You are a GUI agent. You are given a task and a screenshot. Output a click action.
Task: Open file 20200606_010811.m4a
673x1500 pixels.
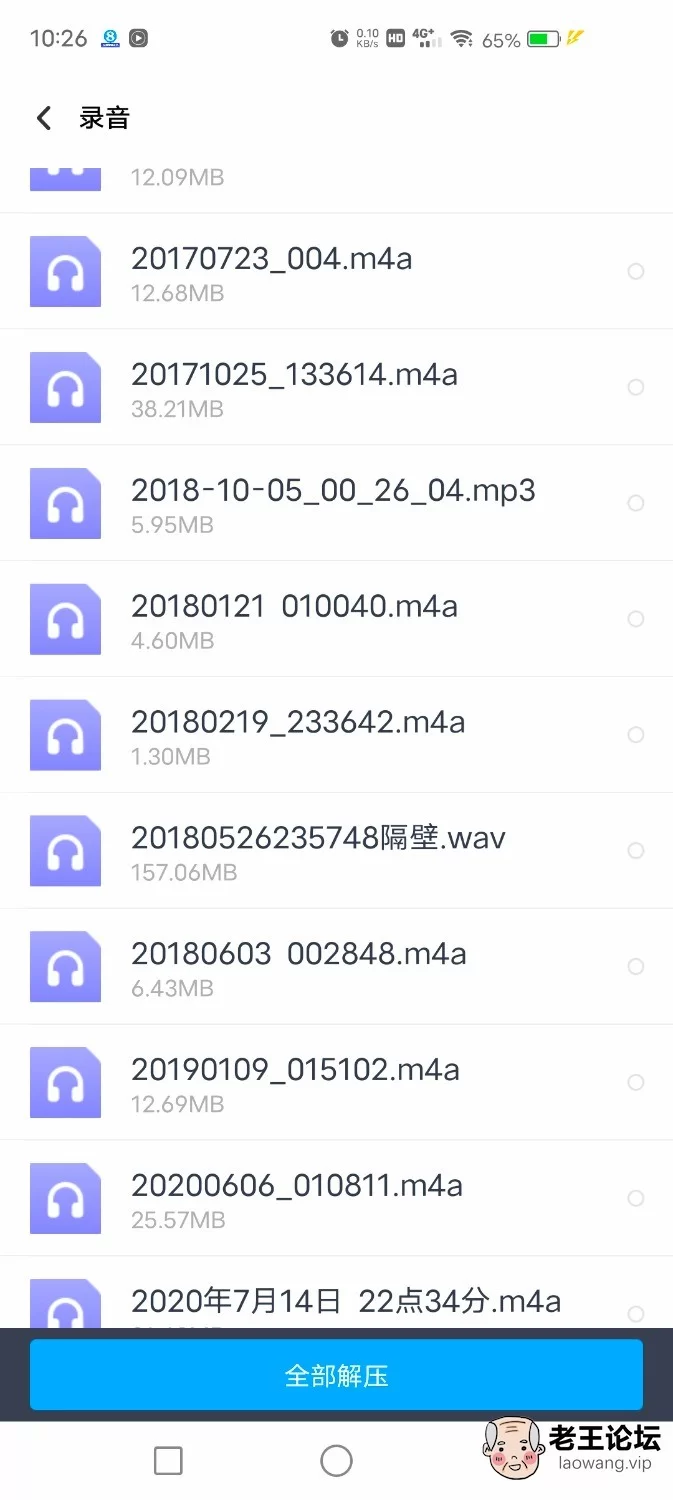coord(336,1199)
